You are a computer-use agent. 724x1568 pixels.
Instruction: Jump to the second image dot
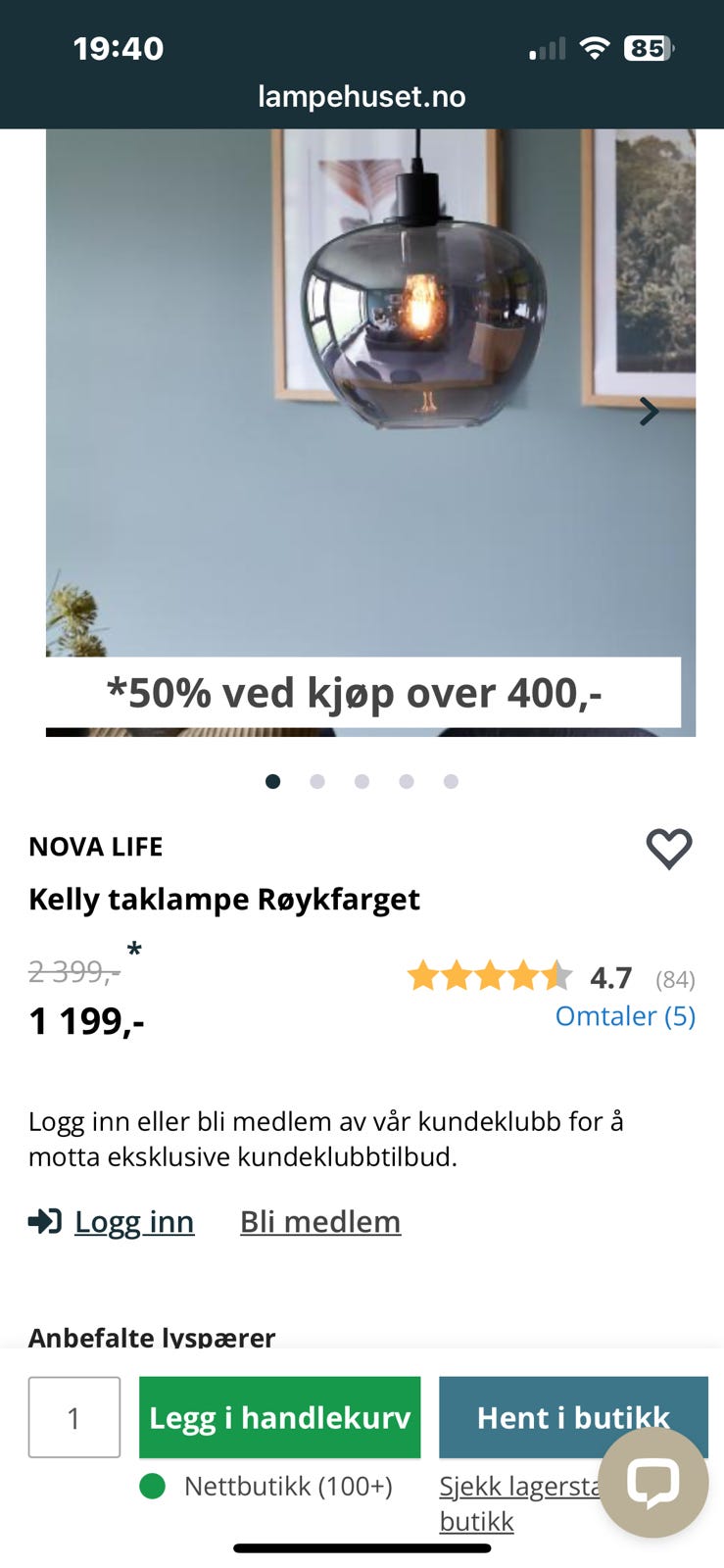point(317,781)
